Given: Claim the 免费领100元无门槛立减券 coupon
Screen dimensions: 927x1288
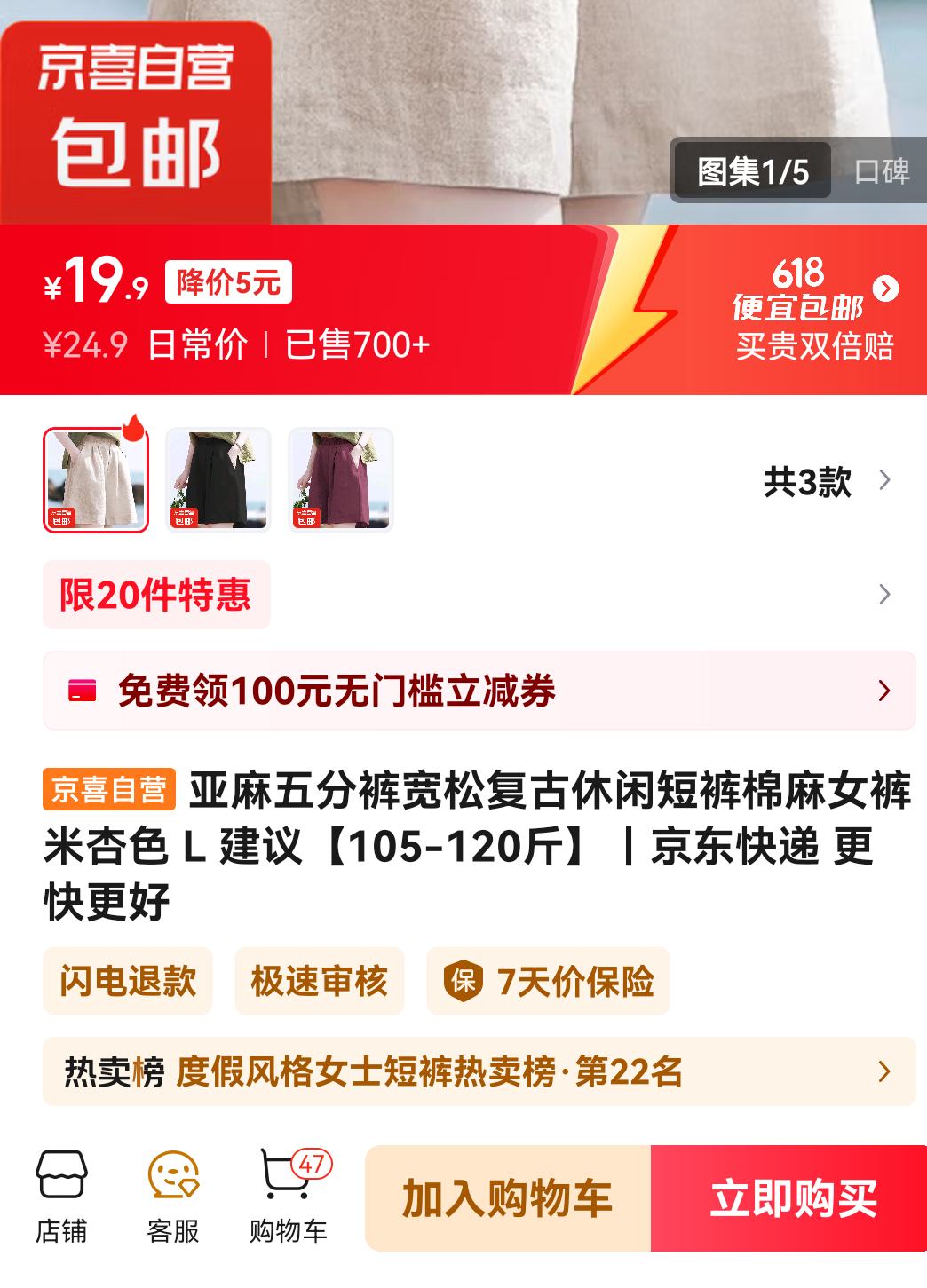Looking at the screenshot, I should pos(479,691).
